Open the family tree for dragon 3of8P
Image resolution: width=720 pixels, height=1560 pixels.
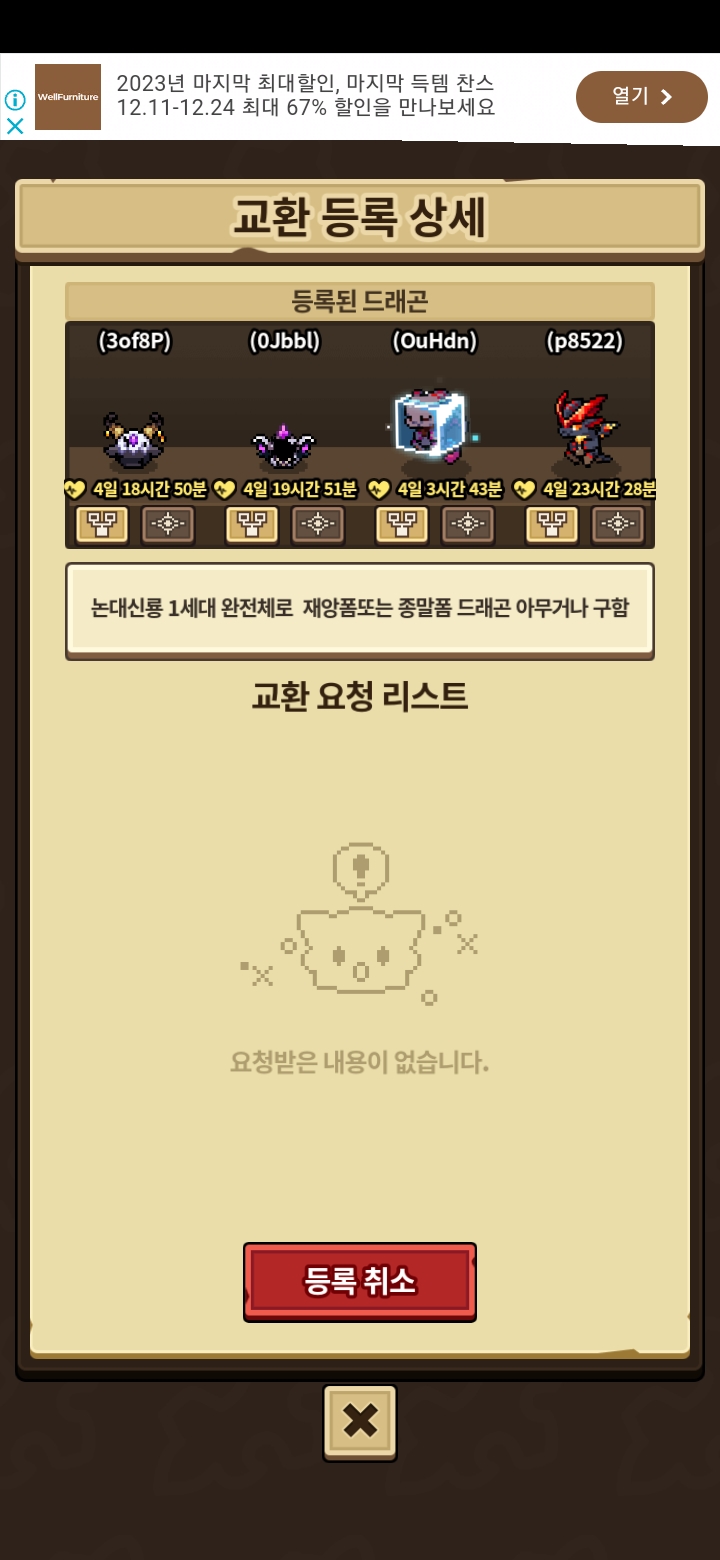point(102,524)
